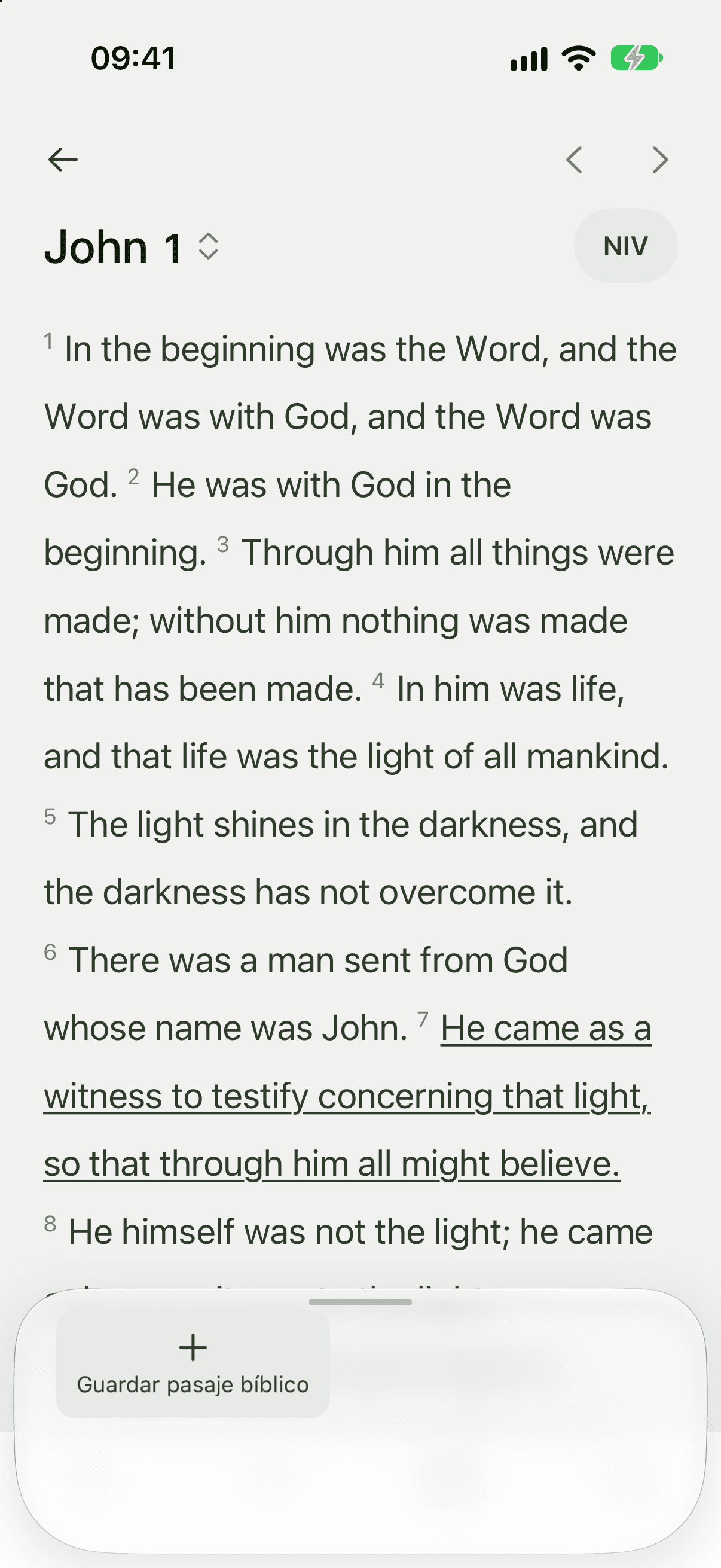
Task: Open the John 1 chapter picker
Action: pyautogui.click(x=132, y=246)
